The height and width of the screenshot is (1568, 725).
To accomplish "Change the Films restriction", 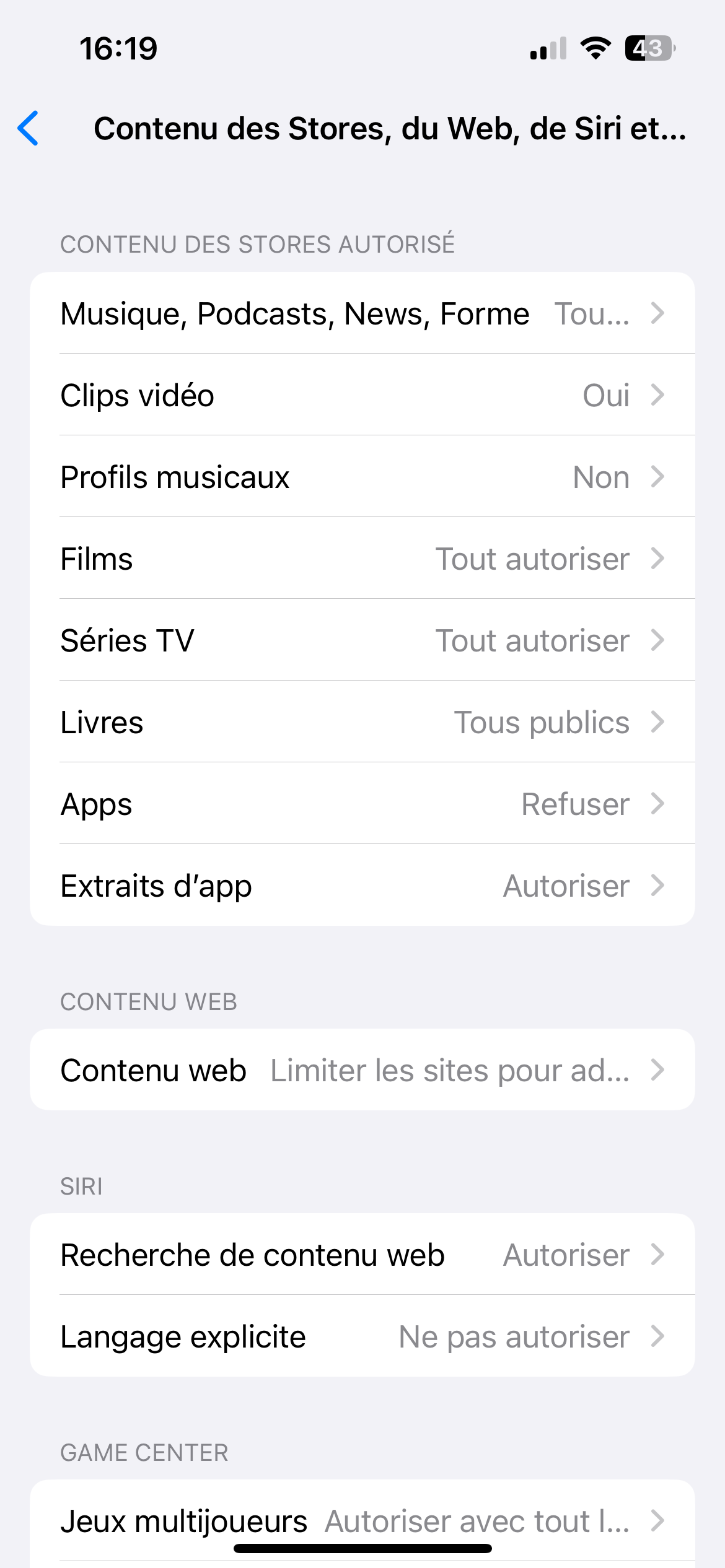I will (x=362, y=559).
